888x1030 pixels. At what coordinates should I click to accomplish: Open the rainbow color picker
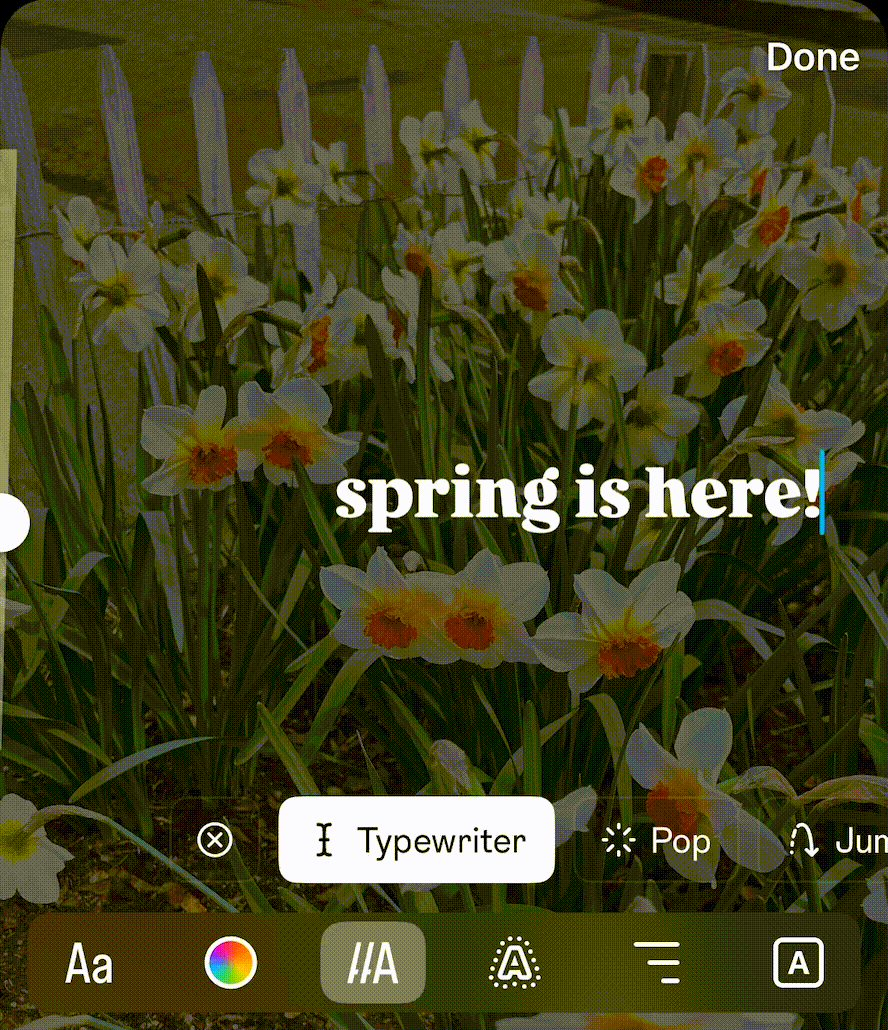click(x=231, y=964)
